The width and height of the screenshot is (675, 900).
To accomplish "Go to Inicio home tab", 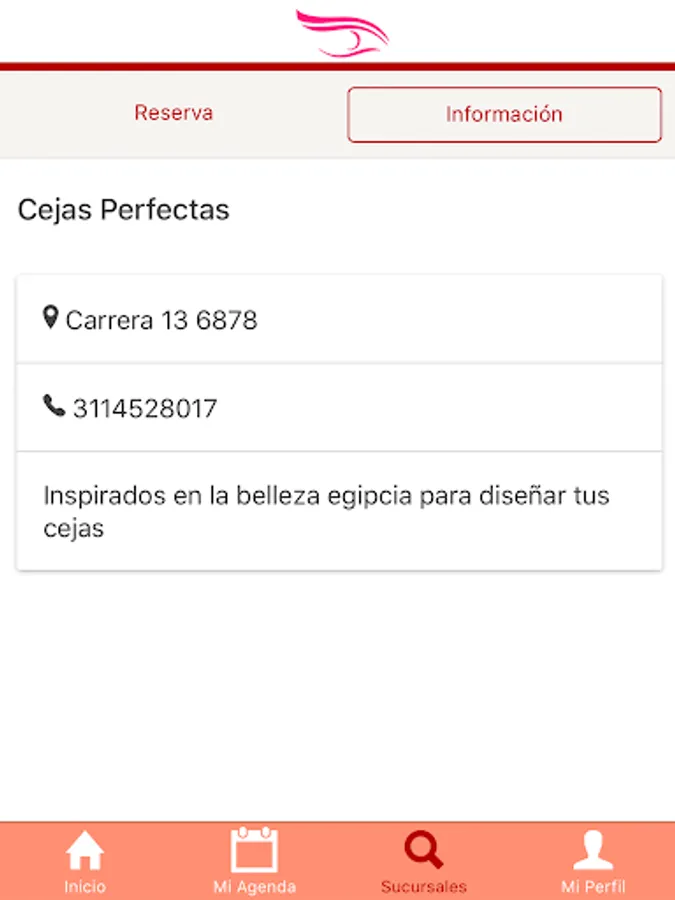I will click(x=85, y=861).
